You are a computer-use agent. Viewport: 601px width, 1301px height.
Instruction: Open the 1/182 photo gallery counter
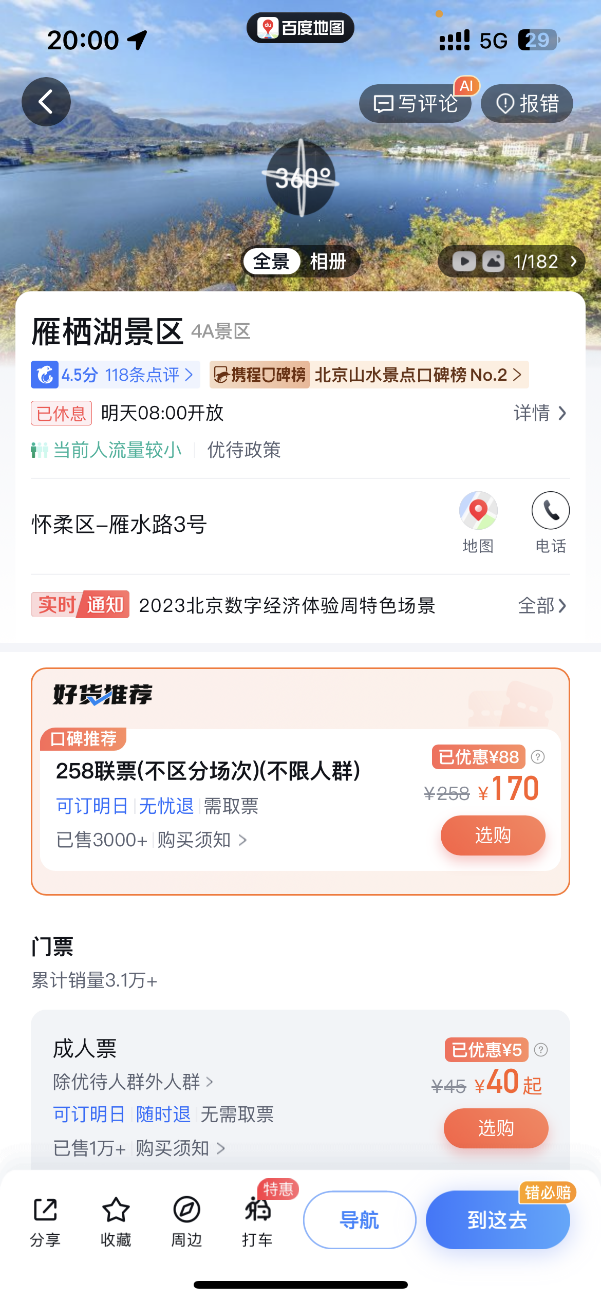point(512,262)
